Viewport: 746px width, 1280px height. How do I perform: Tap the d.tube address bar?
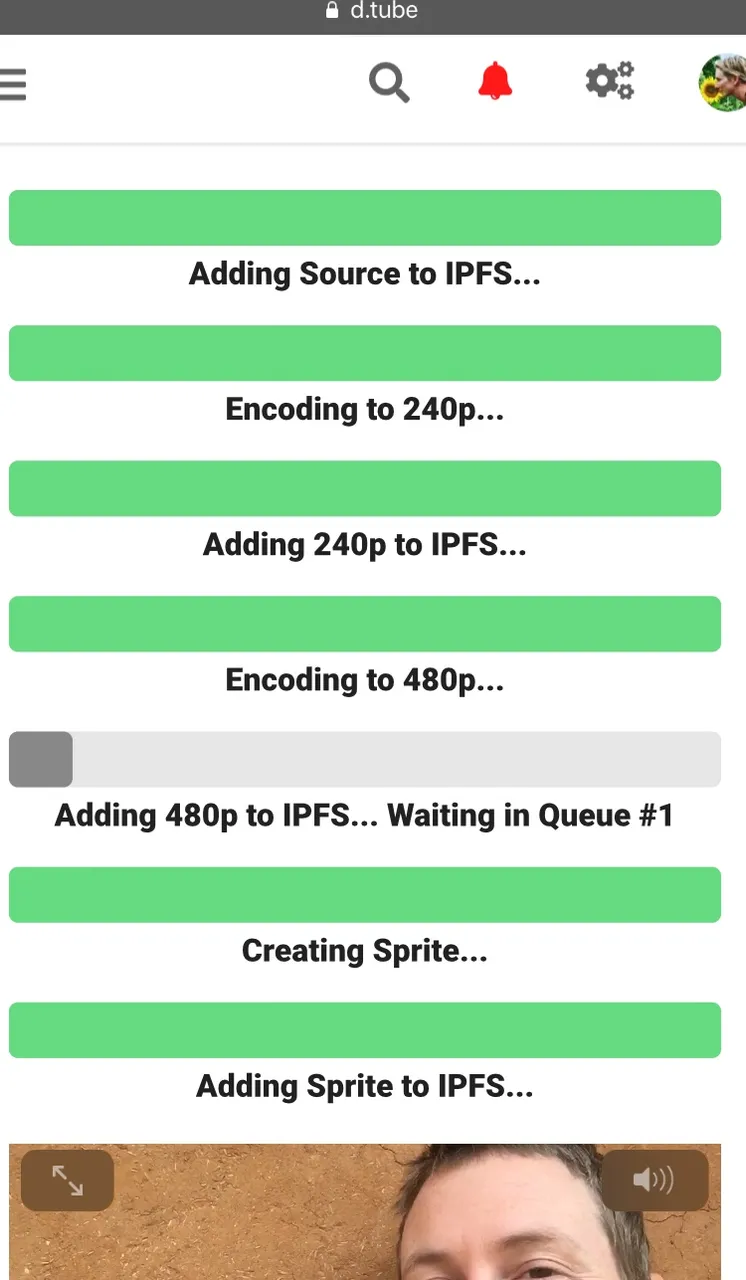(x=373, y=12)
